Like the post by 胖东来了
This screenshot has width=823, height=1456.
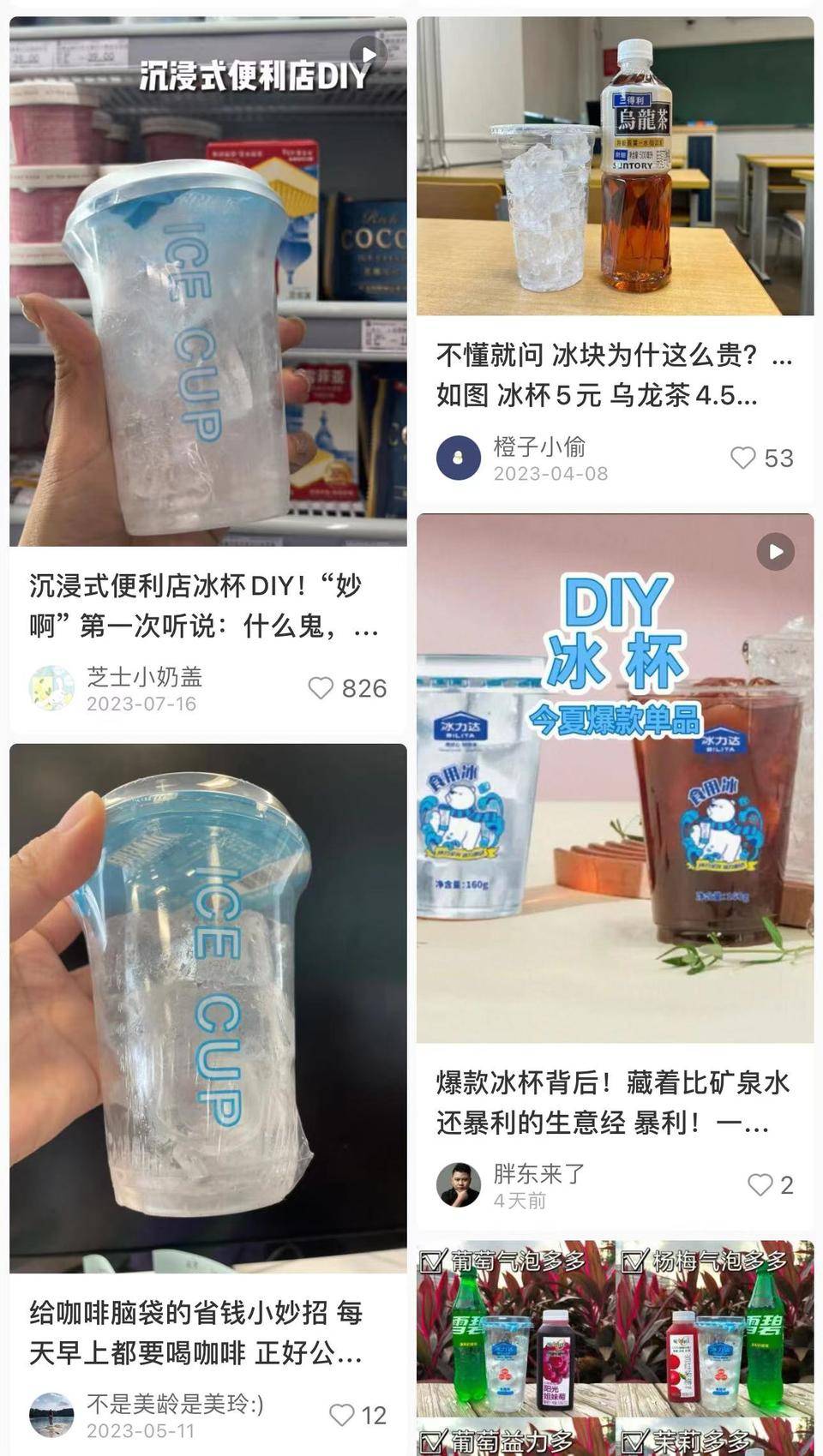[760, 1184]
